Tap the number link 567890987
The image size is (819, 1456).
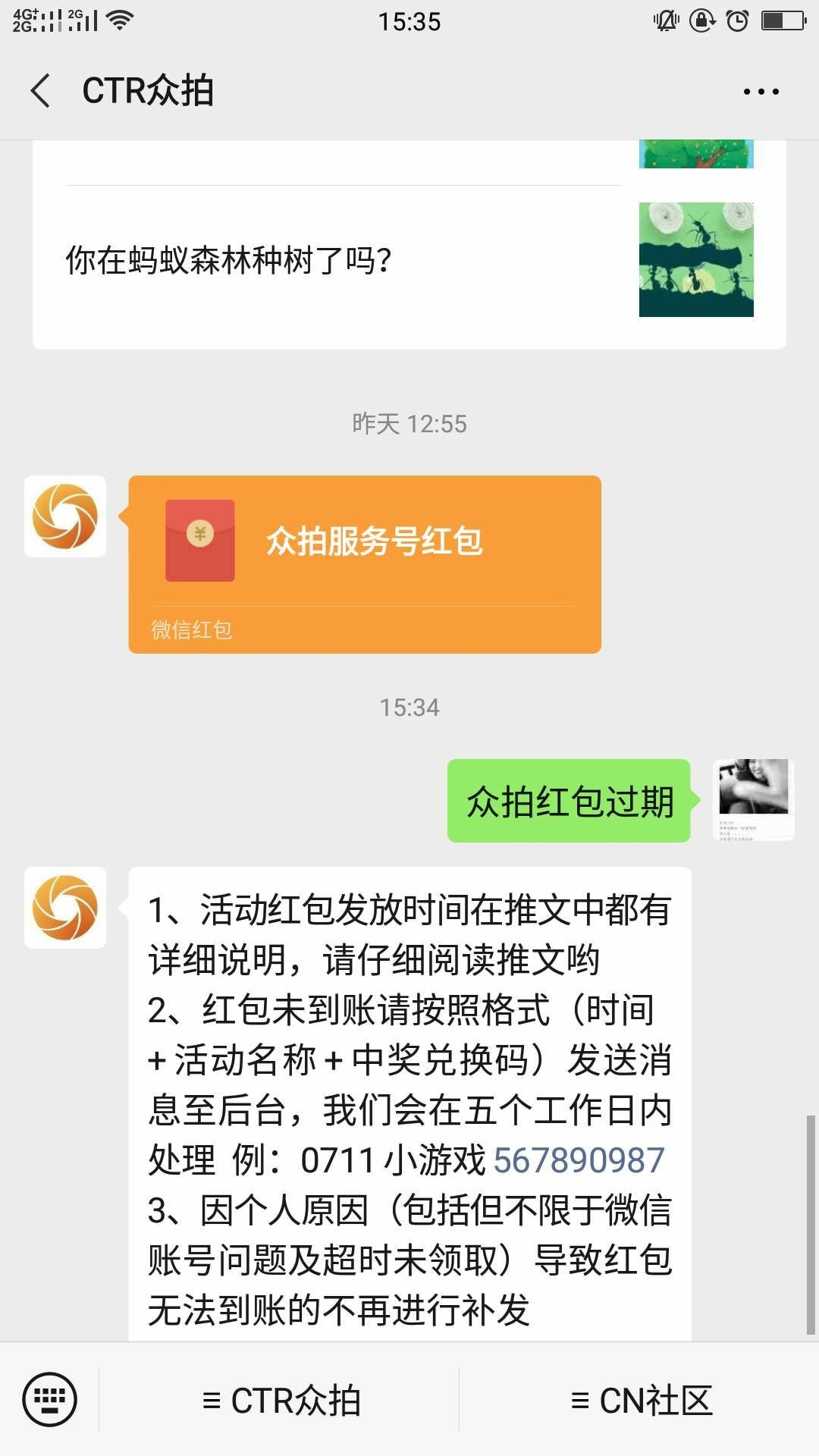(579, 1160)
